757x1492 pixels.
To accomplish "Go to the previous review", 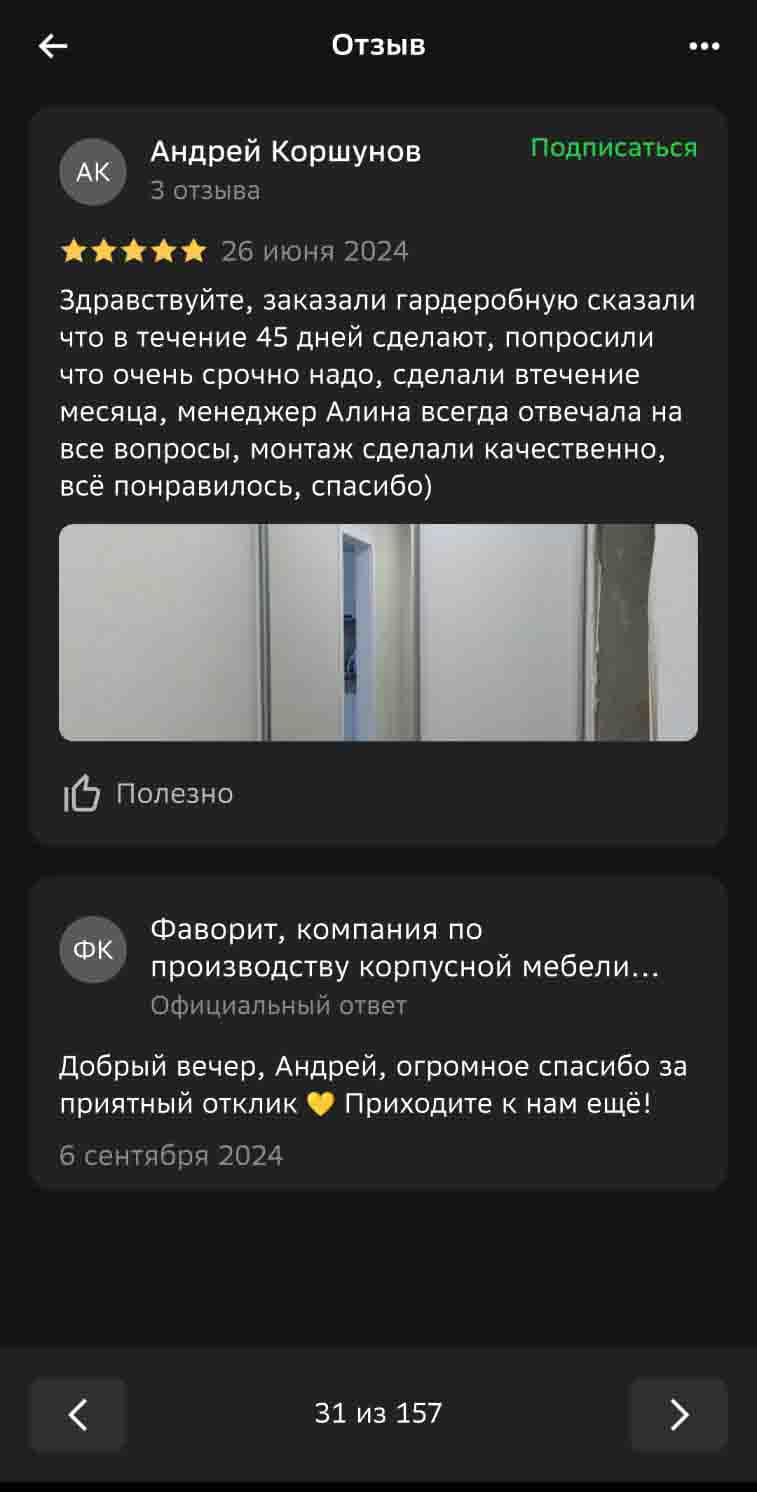I will click(x=78, y=1414).
